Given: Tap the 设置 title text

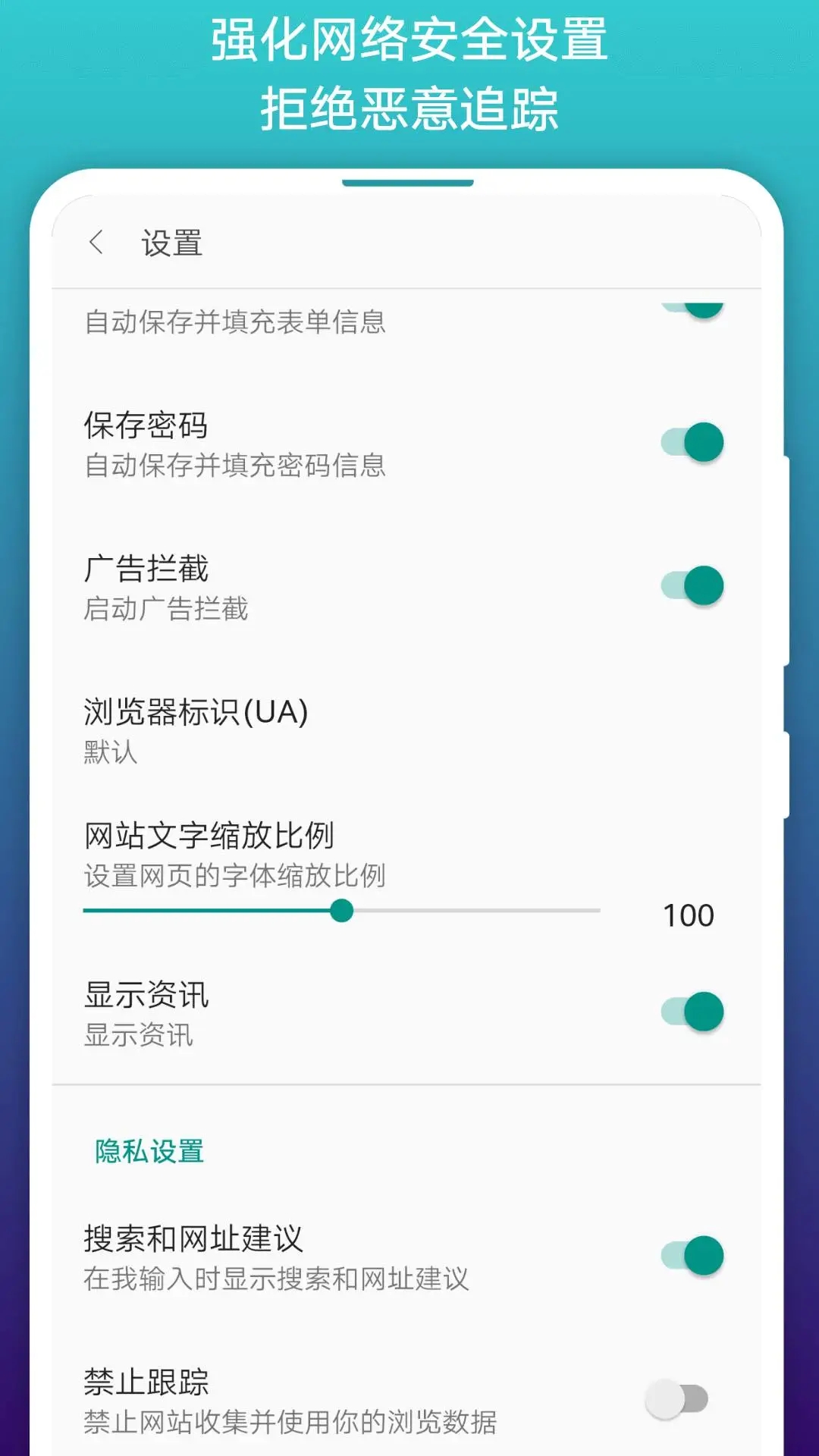Looking at the screenshot, I should (171, 241).
